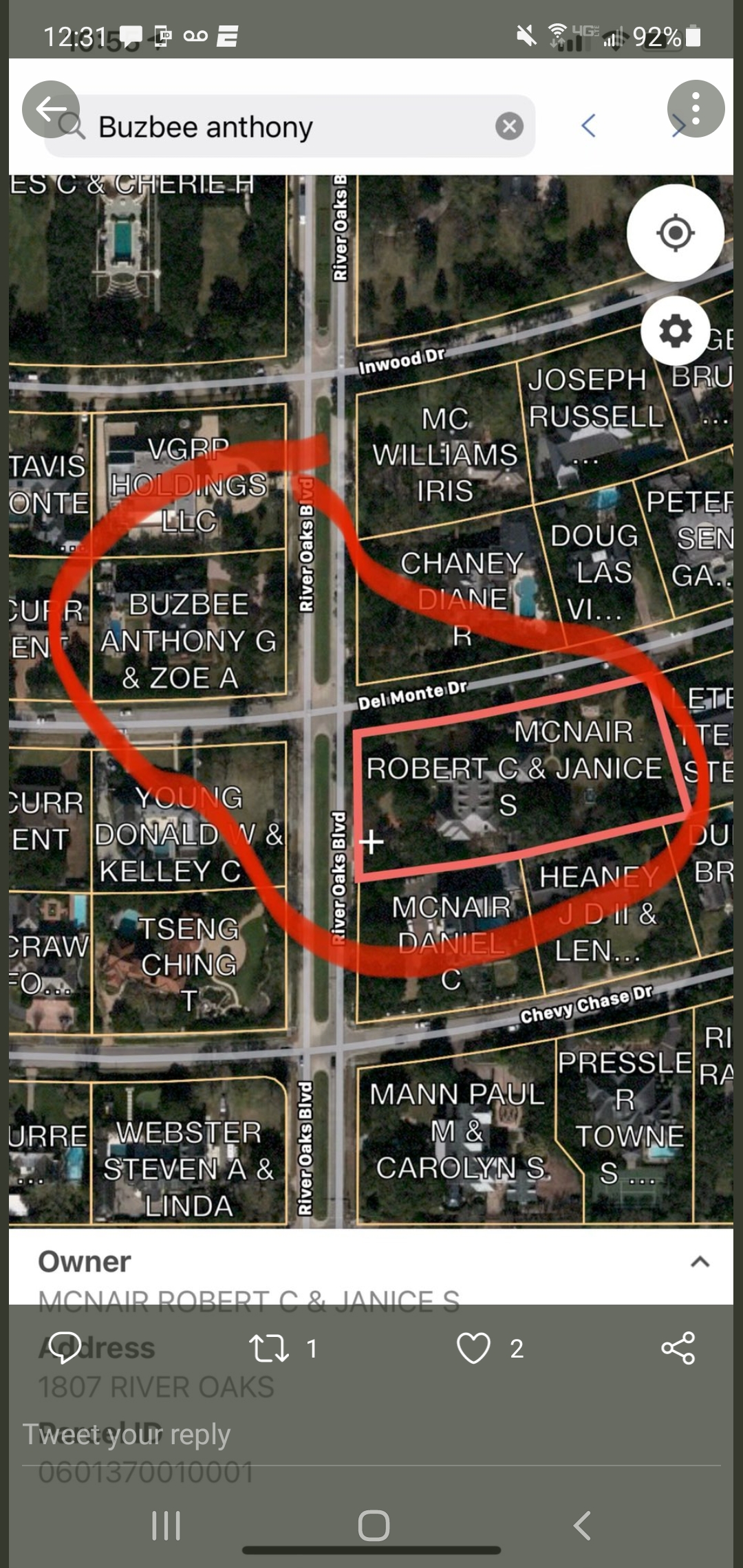Go back from the image viewer
The image size is (743, 1568).
coord(51,109)
